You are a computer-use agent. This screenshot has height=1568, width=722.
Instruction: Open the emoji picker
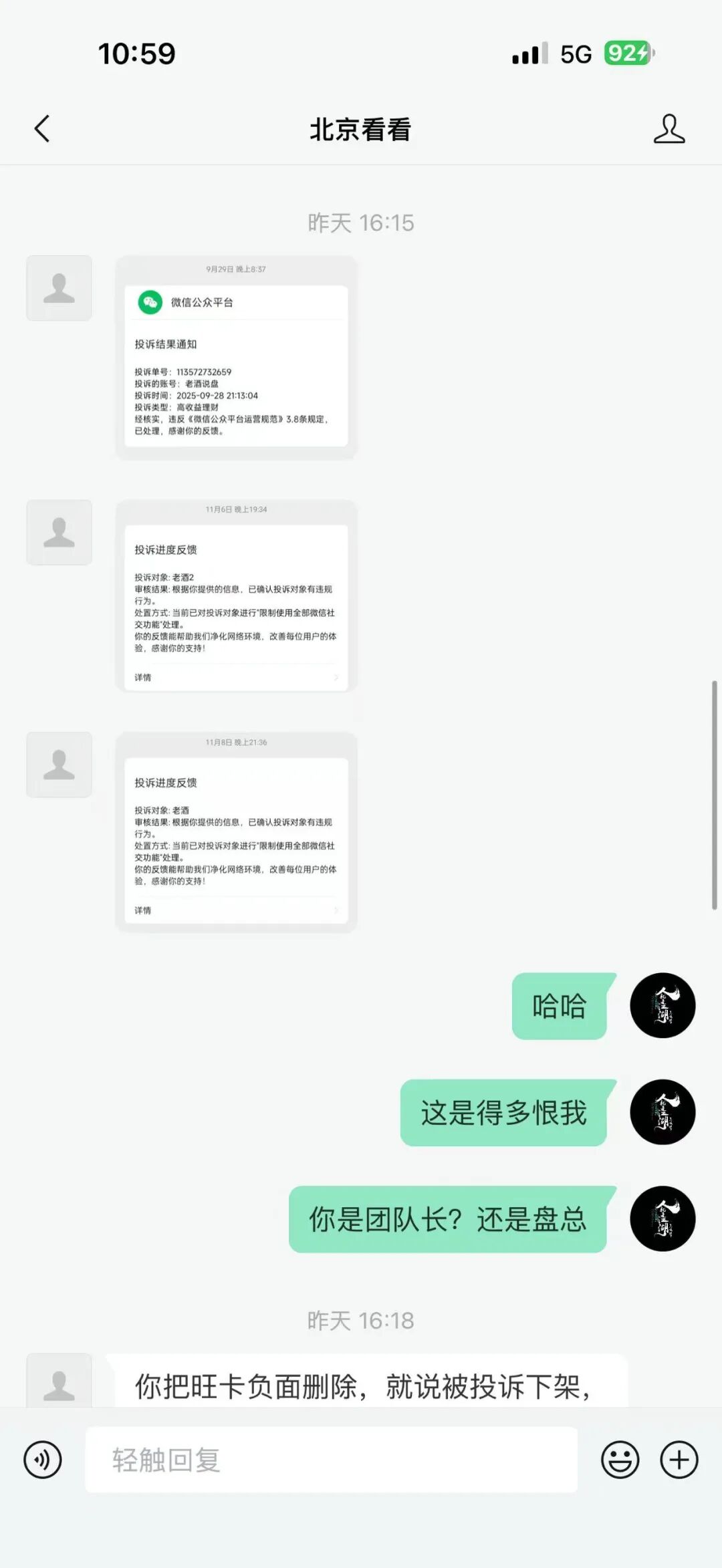pyautogui.click(x=620, y=1460)
